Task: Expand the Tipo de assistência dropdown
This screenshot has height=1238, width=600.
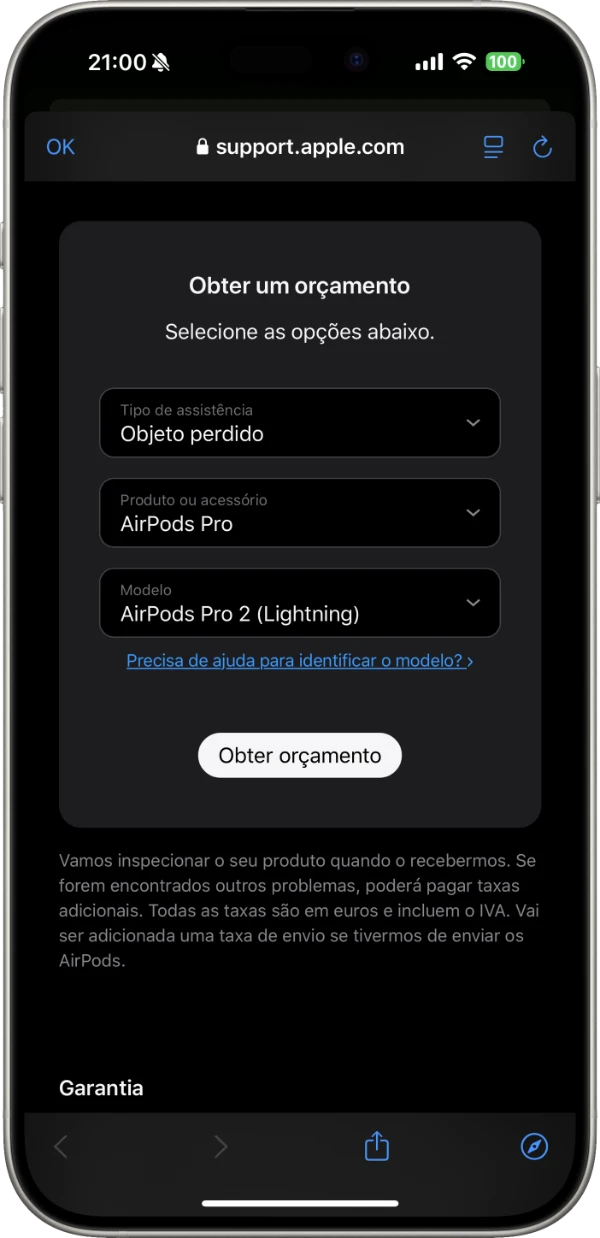Action: click(300, 423)
